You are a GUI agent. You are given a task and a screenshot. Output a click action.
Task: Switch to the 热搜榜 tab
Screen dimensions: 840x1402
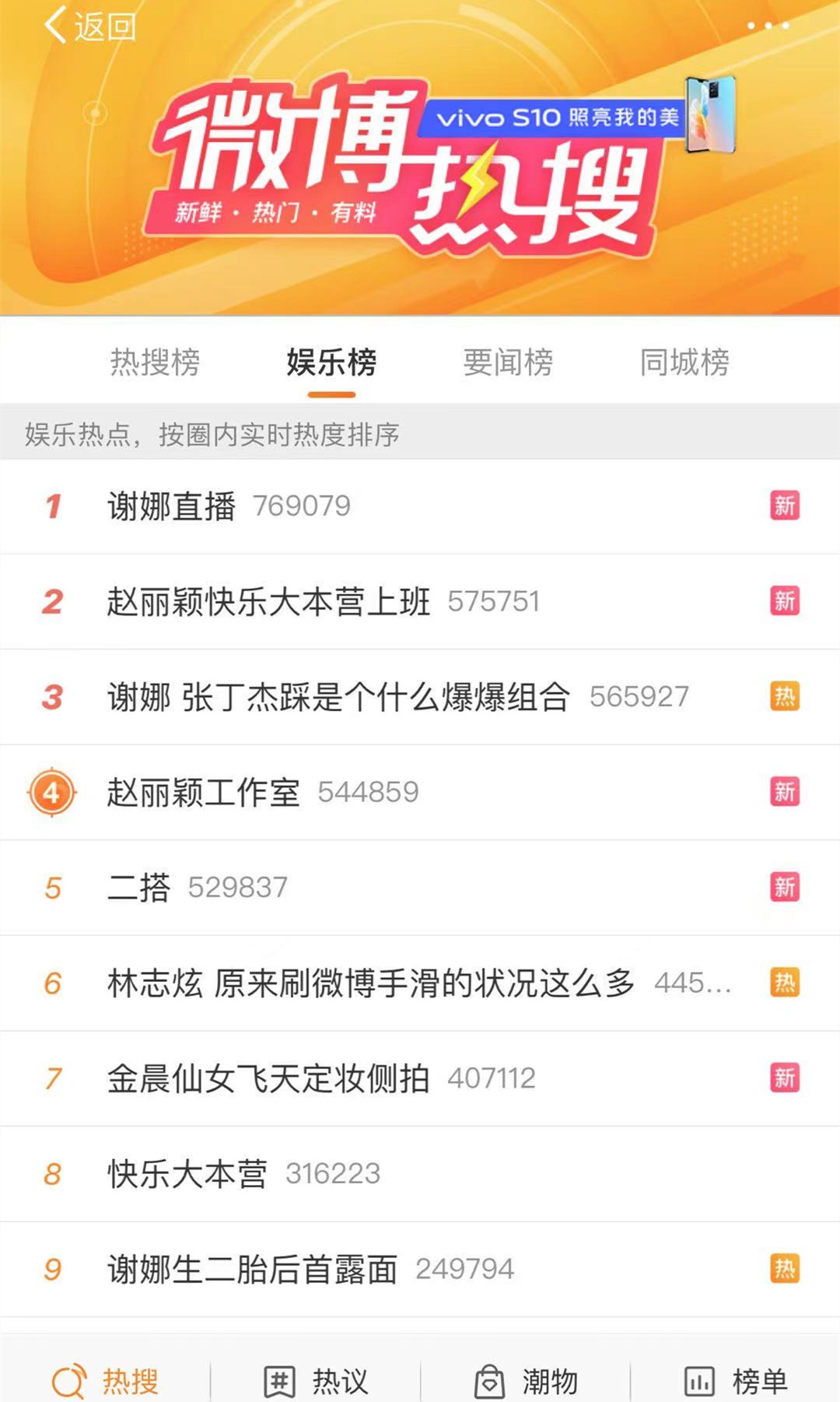[153, 363]
